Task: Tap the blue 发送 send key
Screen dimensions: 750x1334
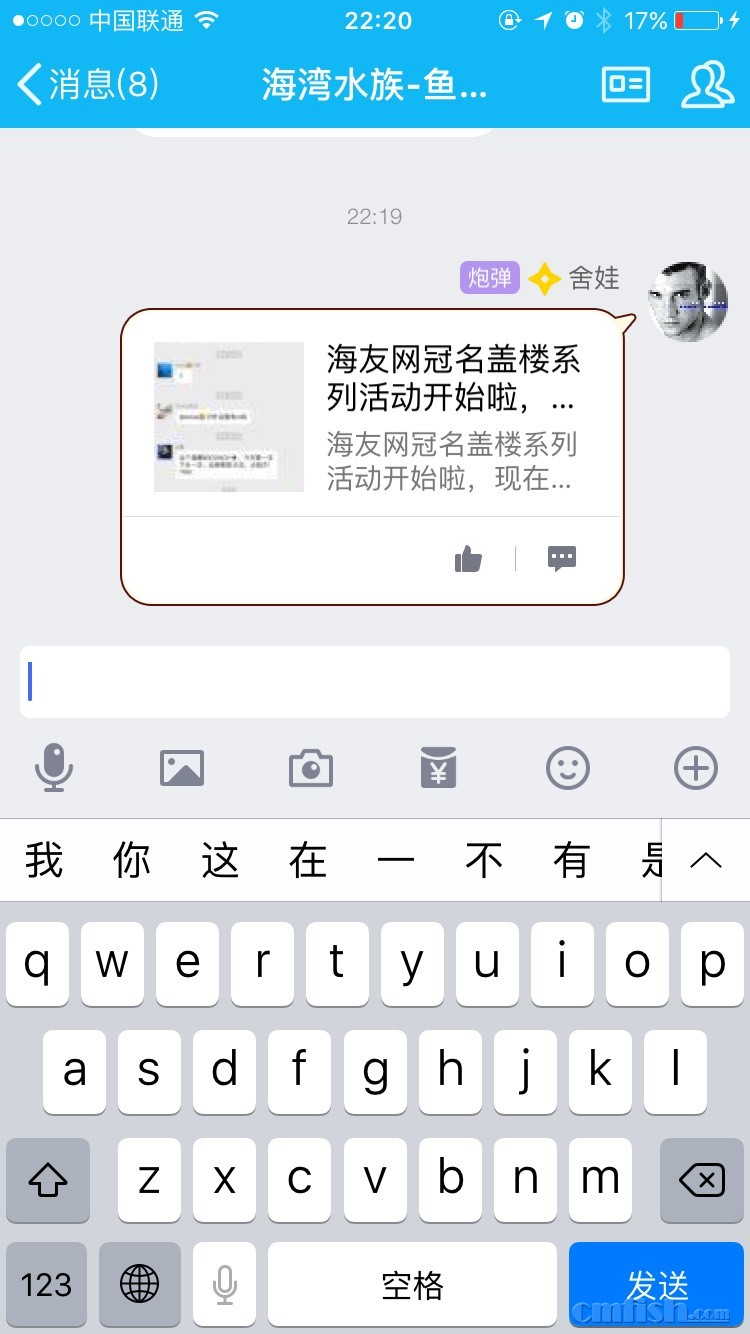Action: click(656, 1284)
